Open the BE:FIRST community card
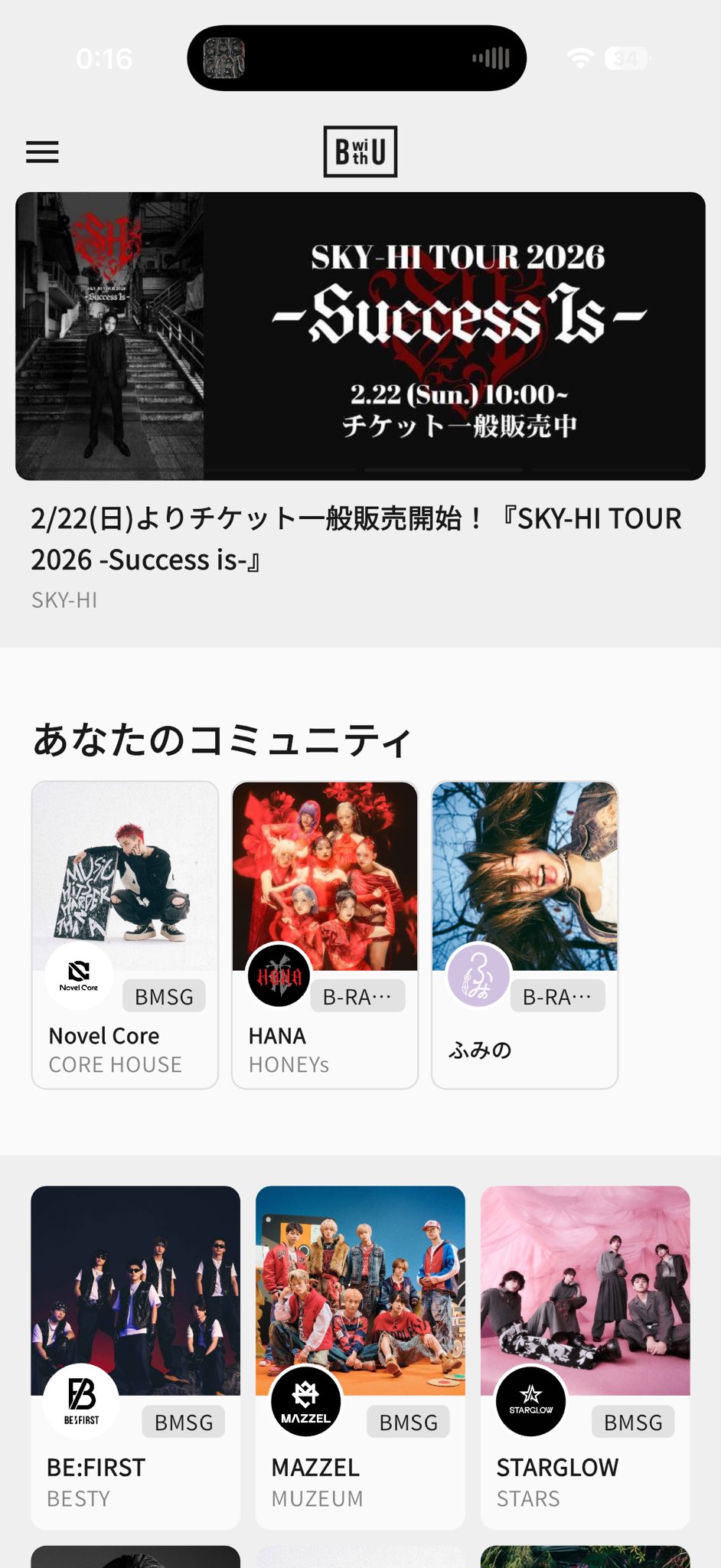 click(135, 1356)
